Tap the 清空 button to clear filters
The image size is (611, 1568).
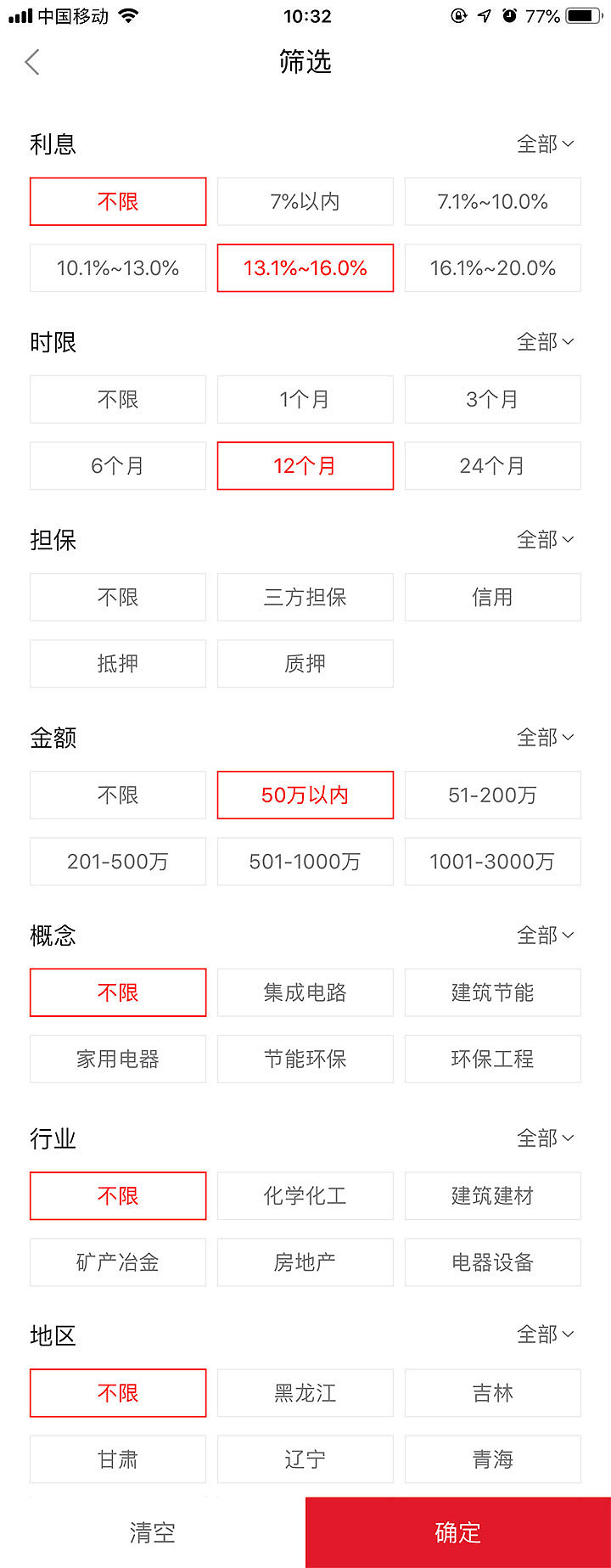point(152,1532)
